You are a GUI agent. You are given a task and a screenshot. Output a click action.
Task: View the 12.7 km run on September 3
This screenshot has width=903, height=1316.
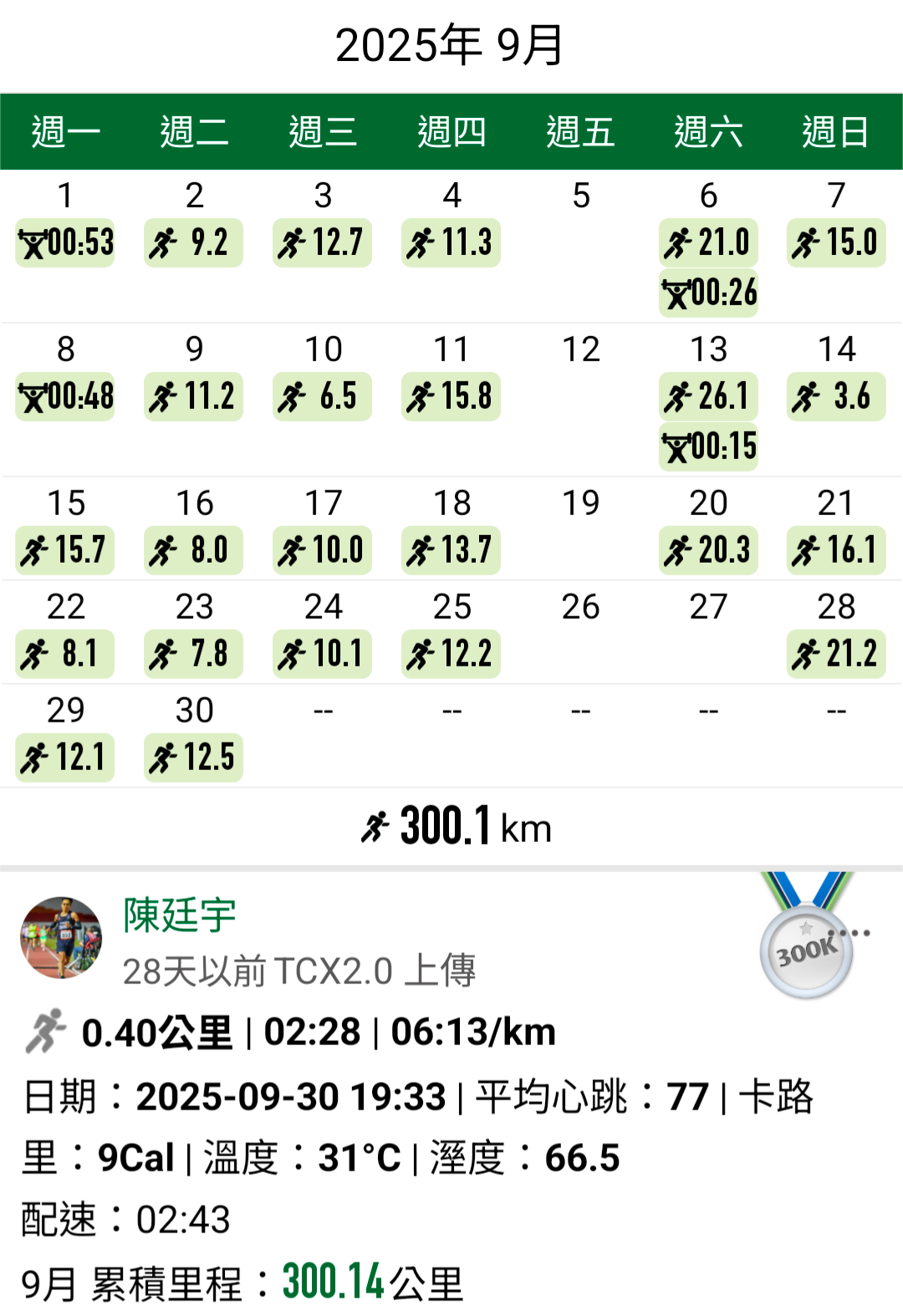coord(323,243)
